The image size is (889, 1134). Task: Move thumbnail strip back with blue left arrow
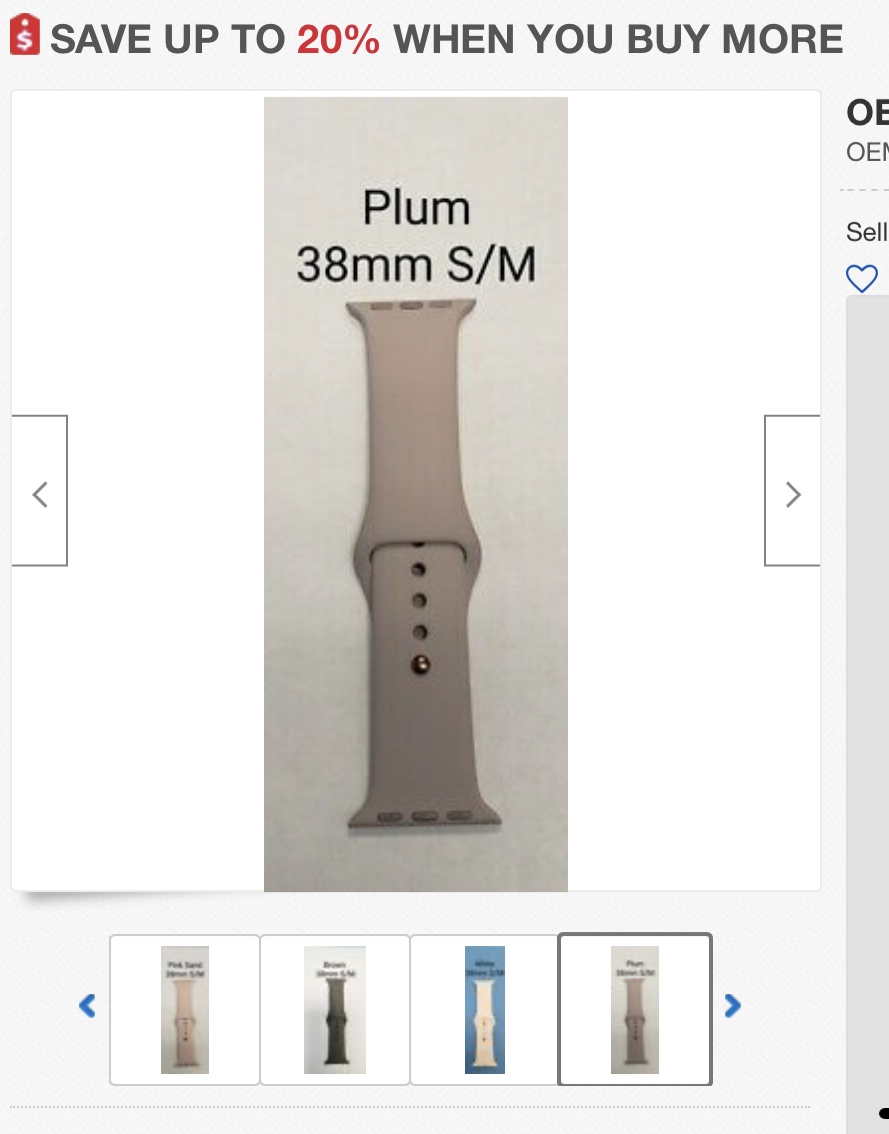(88, 1005)
